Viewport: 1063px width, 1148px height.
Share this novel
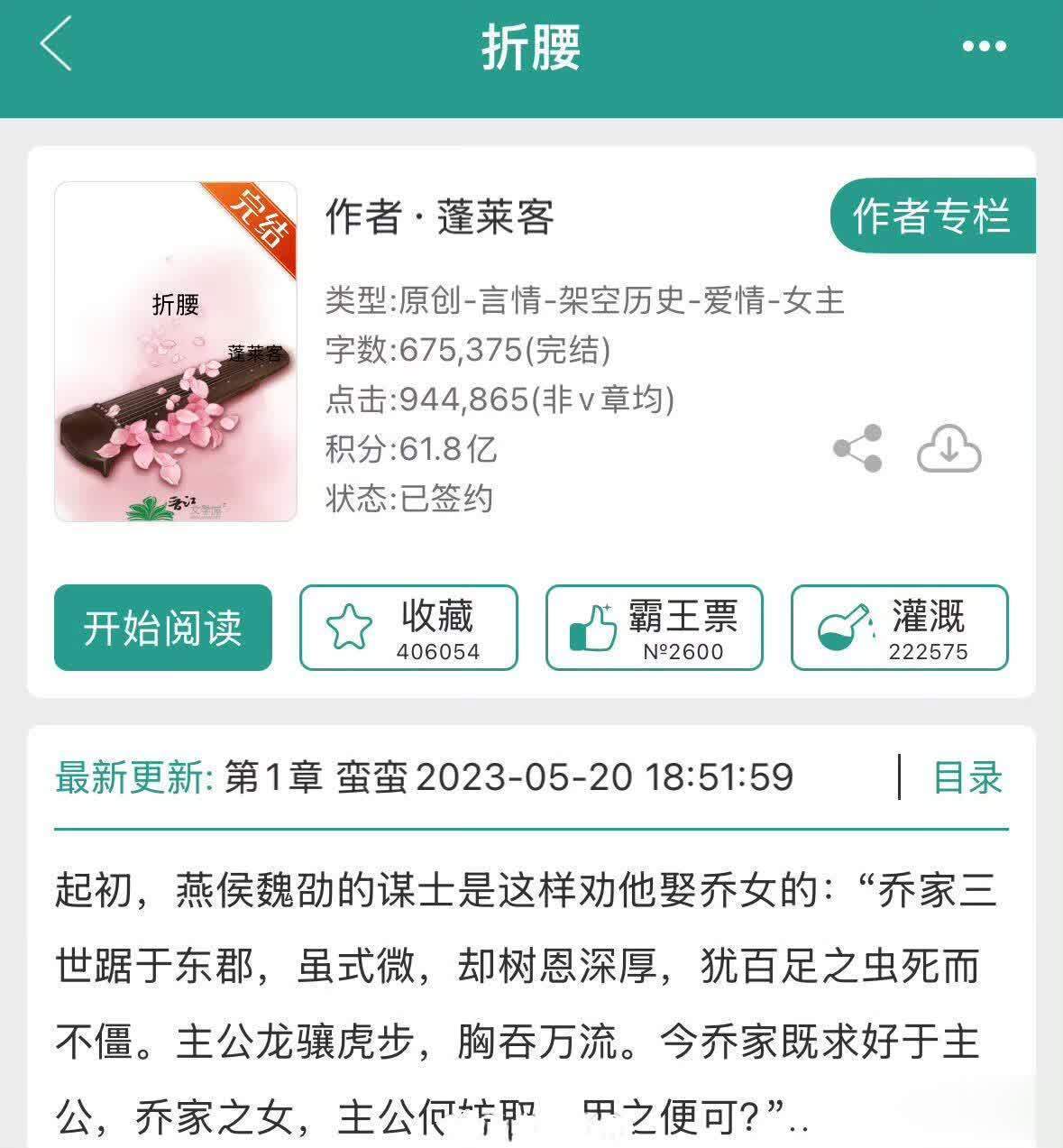point(857,448)
